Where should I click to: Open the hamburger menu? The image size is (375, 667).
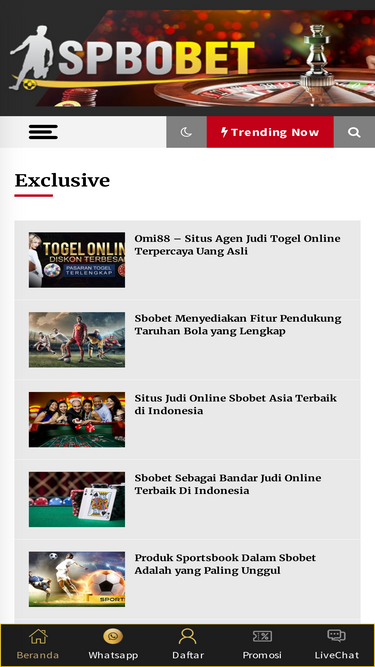pos(43,132)
